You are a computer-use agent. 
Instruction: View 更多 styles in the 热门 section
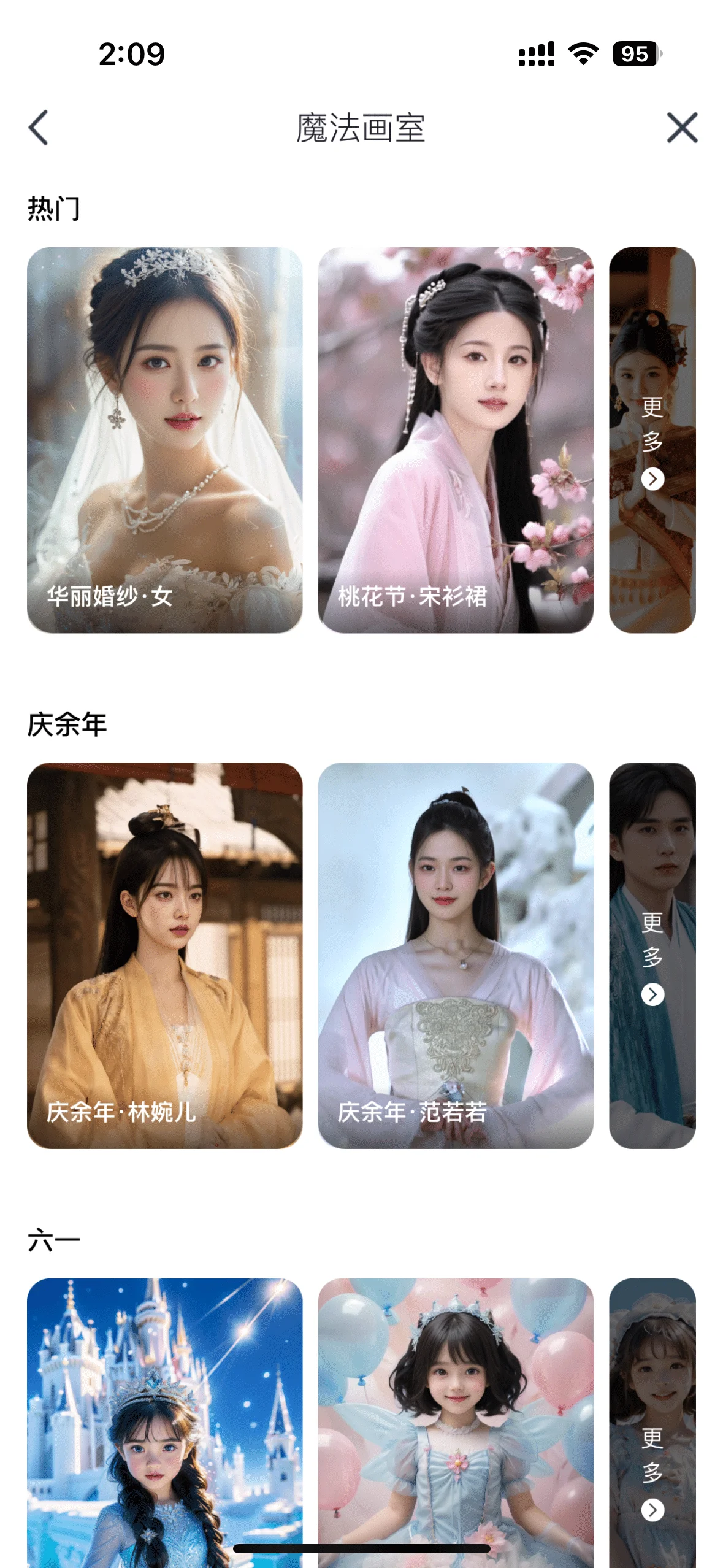(x=652, y=440)
